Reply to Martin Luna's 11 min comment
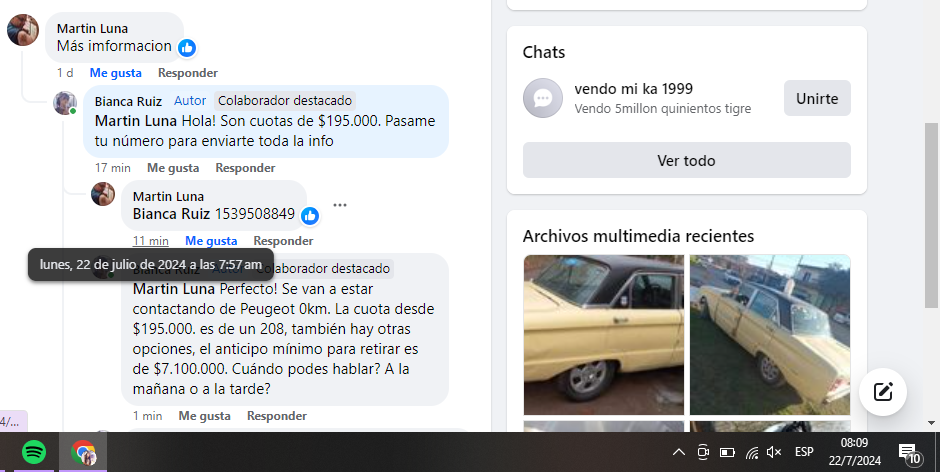Image resolution: width=940 pixels, height=472 pixels. tap(283, 241)
